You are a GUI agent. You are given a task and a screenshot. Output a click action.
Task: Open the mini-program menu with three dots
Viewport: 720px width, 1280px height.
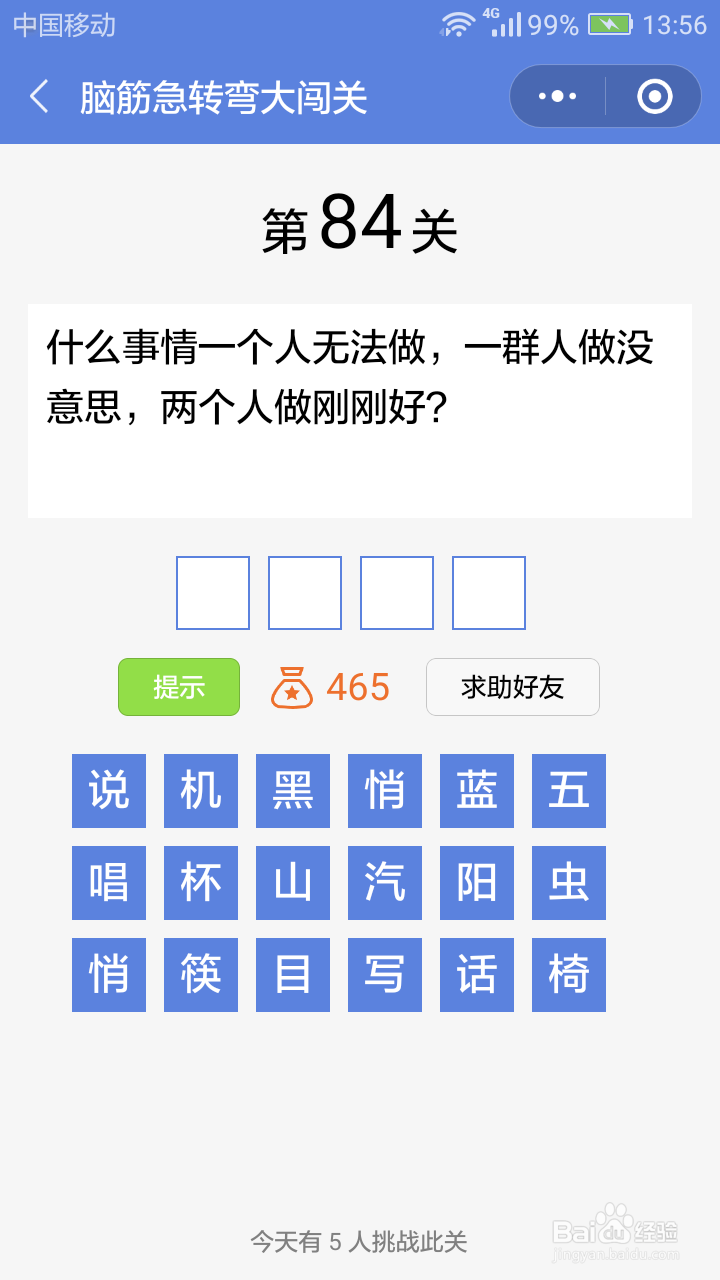pos(556,96)
